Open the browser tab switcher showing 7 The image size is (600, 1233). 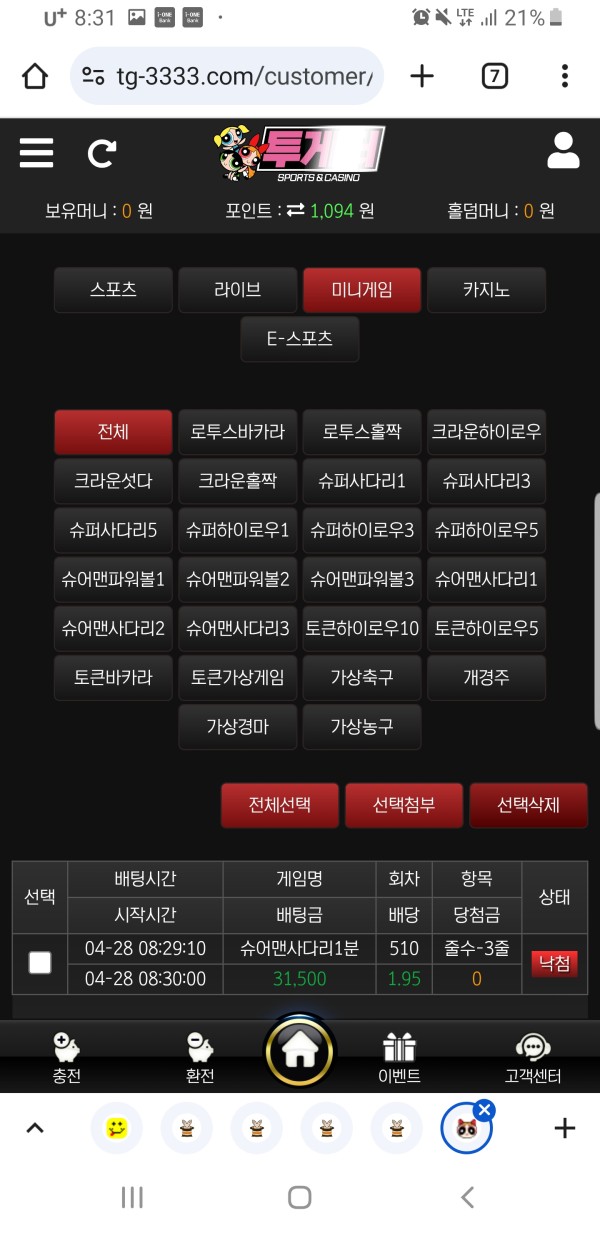495,76
